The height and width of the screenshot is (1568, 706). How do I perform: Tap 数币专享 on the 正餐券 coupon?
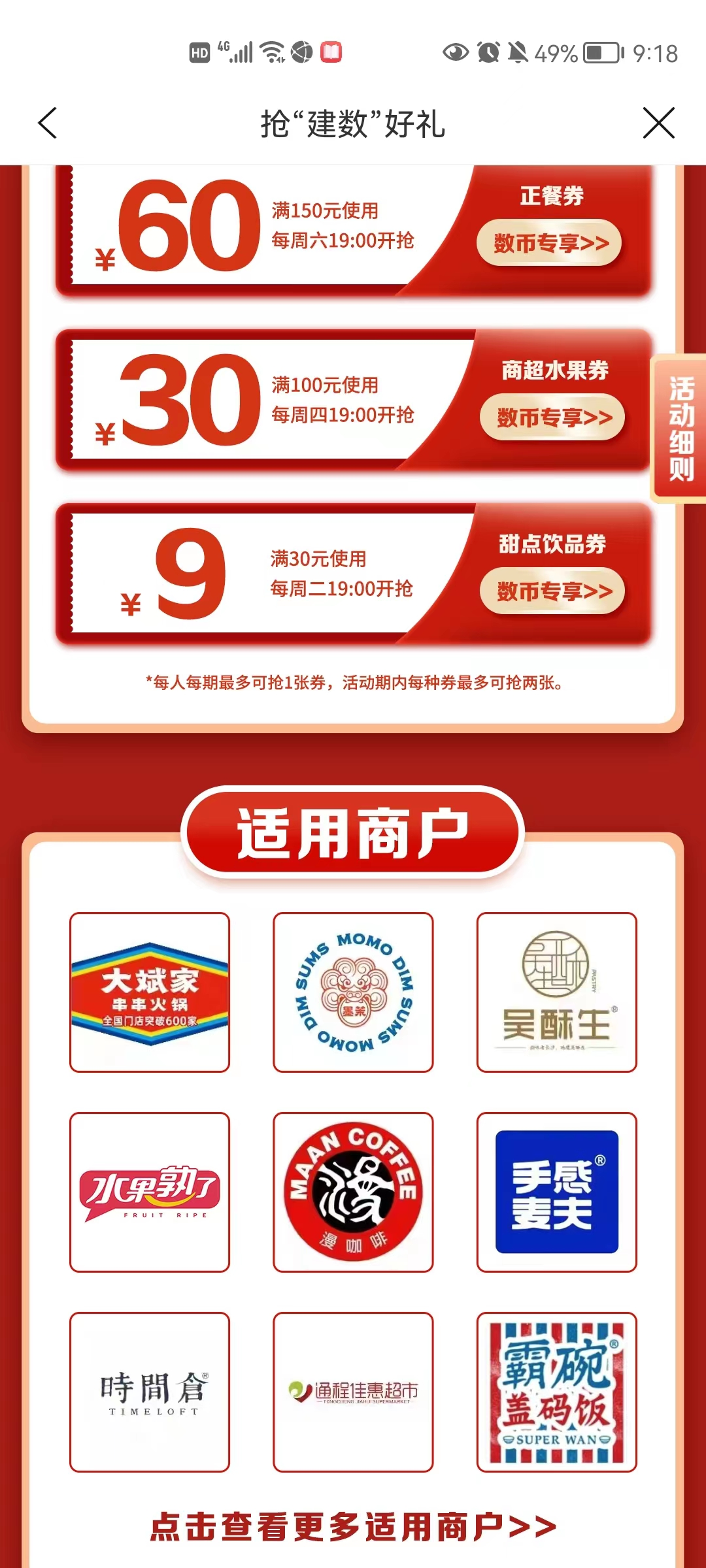[x=550, y=243]
